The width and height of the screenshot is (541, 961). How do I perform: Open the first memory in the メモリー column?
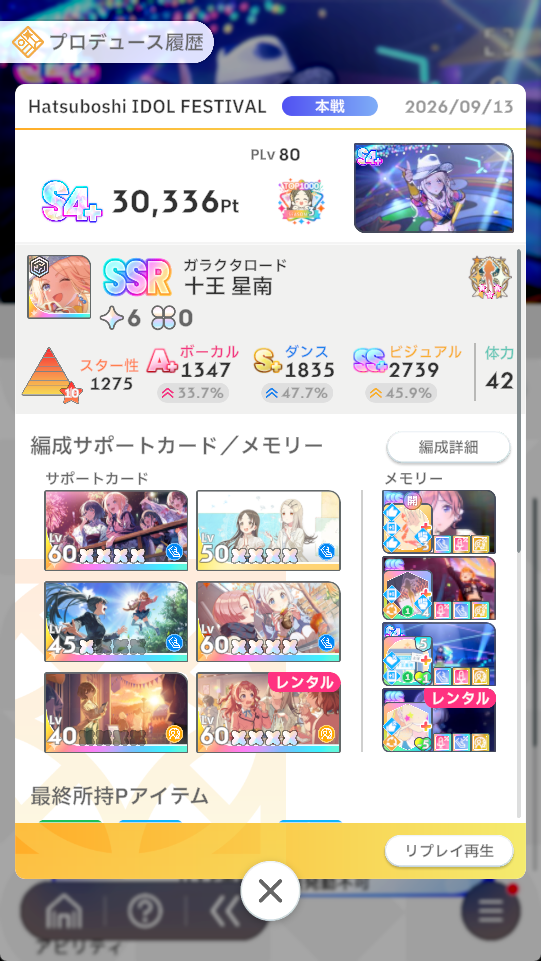(439, 522)
